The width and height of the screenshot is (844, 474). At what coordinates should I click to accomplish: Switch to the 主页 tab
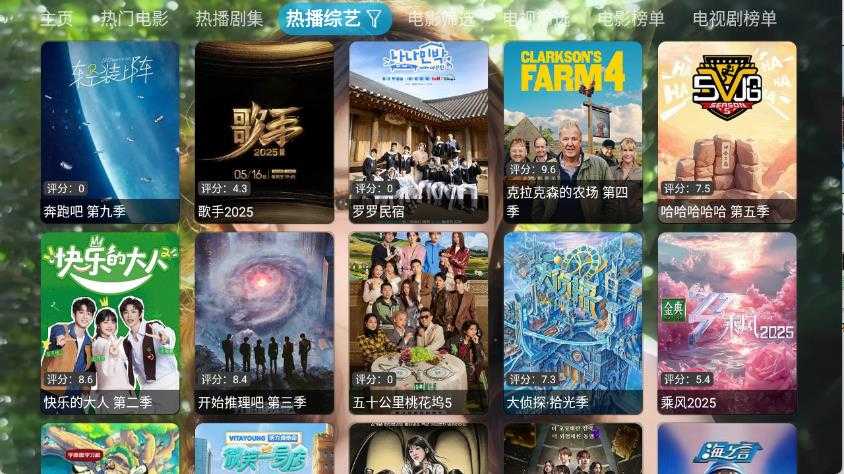[56, 18]
